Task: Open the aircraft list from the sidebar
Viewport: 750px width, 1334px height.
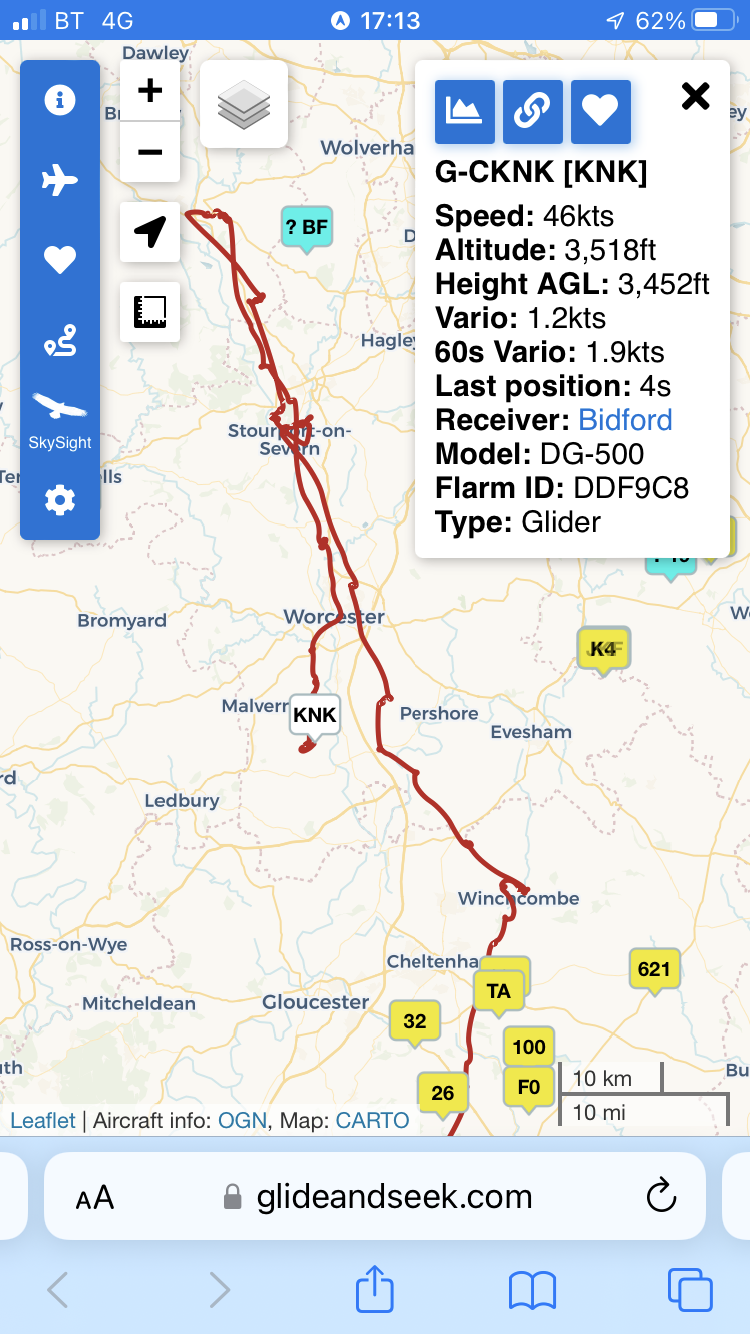Action: coord(60,181)
